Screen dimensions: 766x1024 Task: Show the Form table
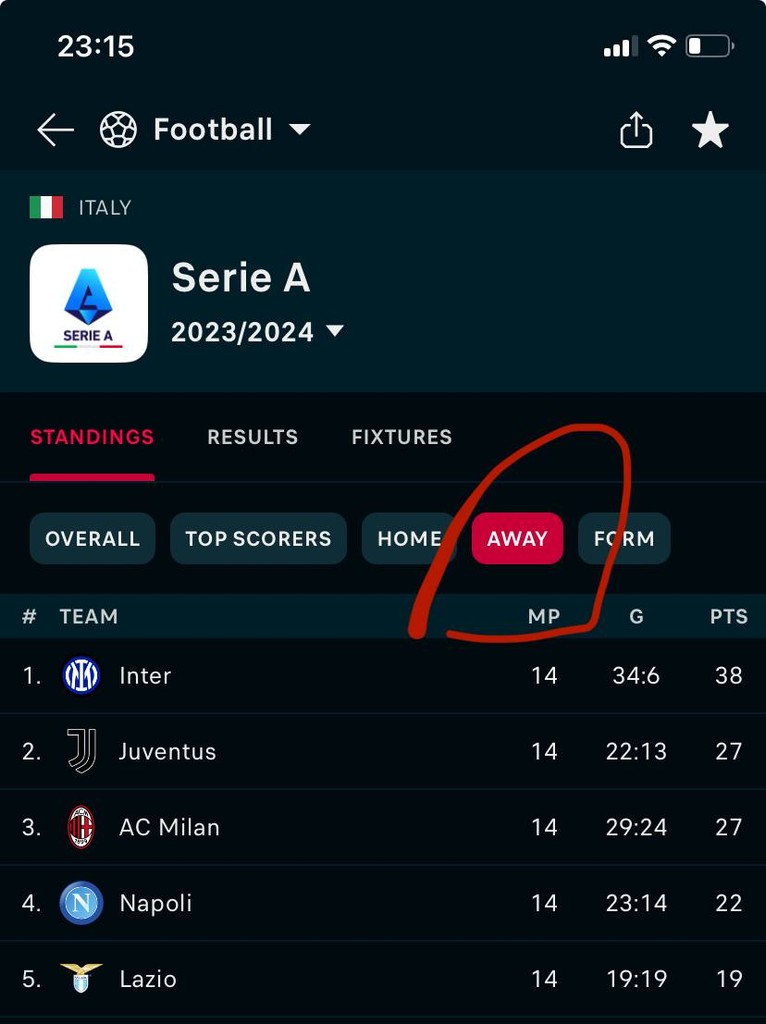[625, 538]
